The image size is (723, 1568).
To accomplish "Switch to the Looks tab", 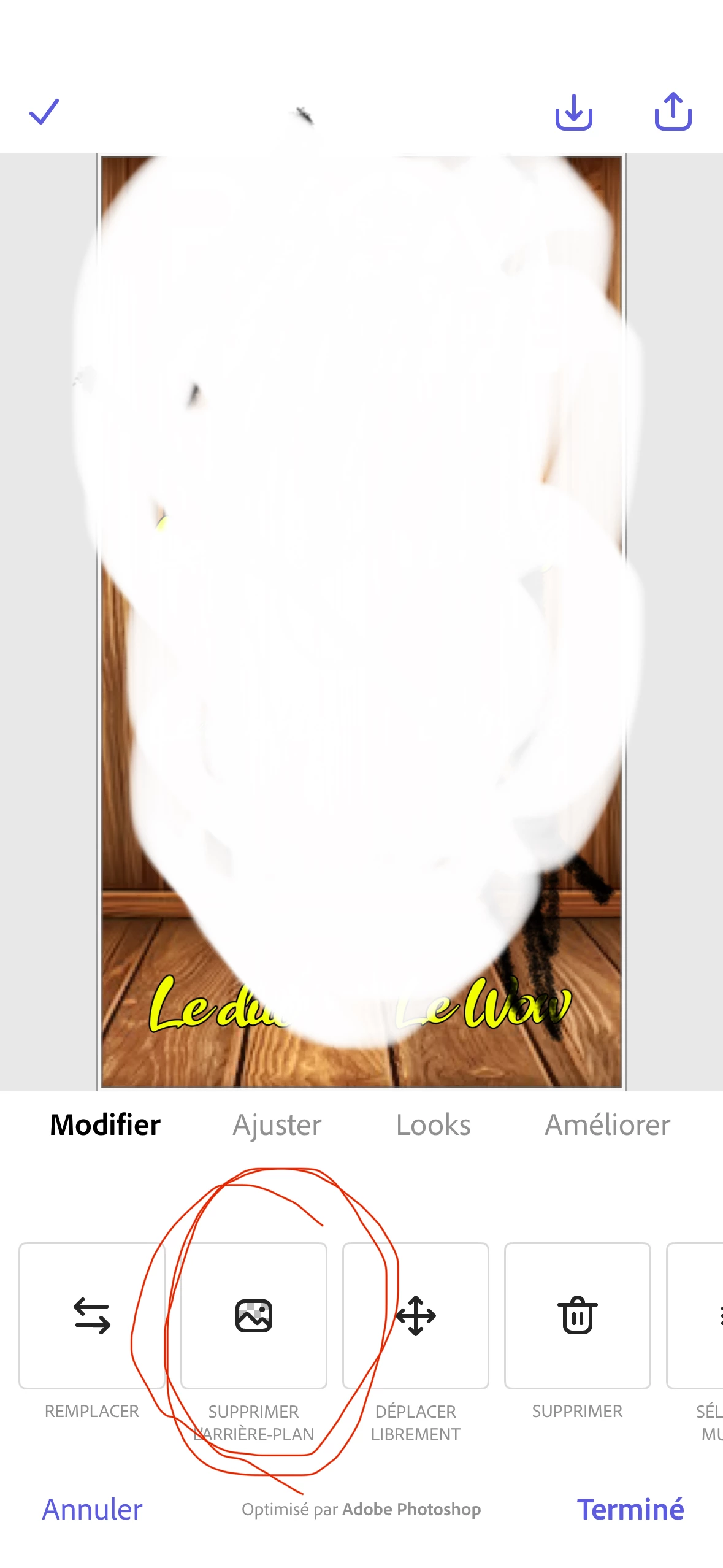I will point(434,1125).
